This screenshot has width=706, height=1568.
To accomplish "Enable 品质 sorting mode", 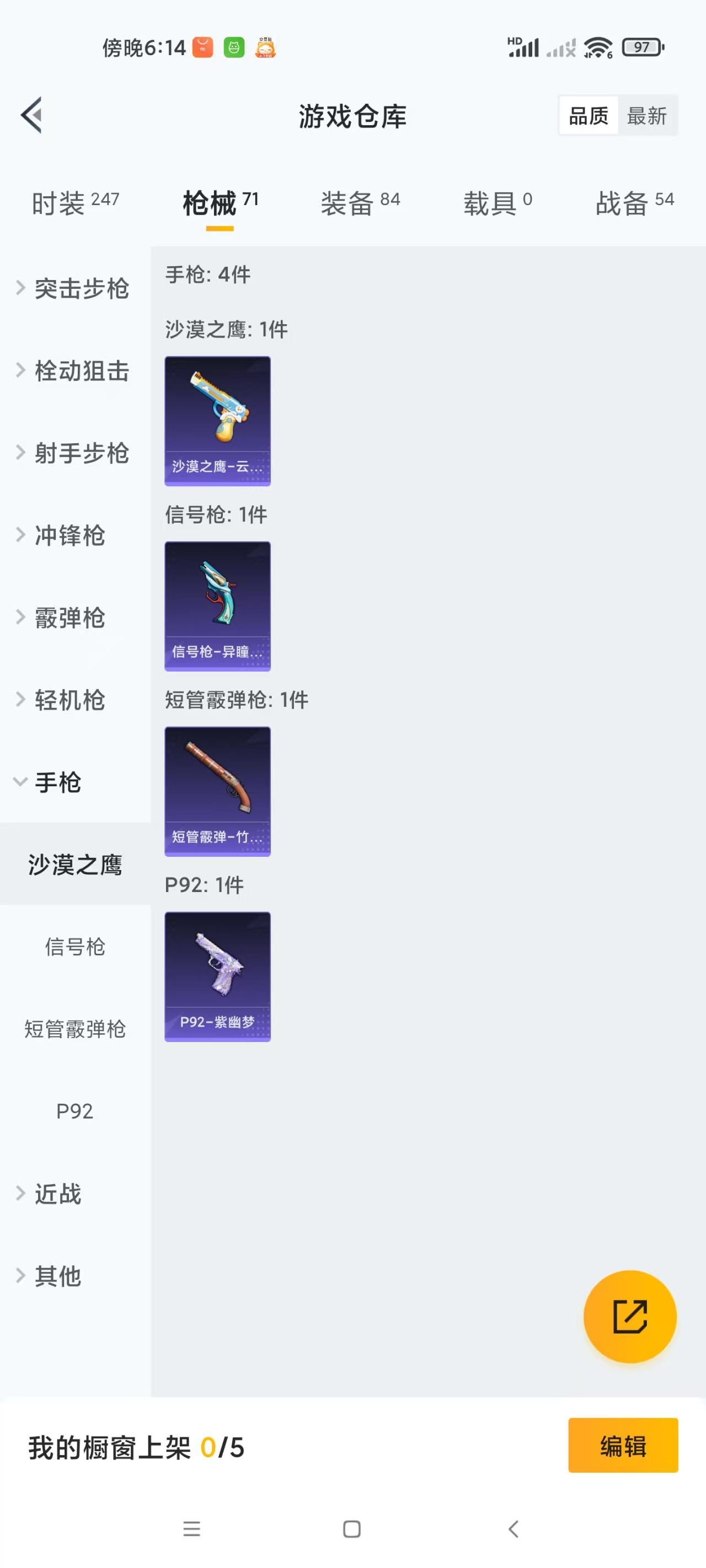I will click(587, 115).
